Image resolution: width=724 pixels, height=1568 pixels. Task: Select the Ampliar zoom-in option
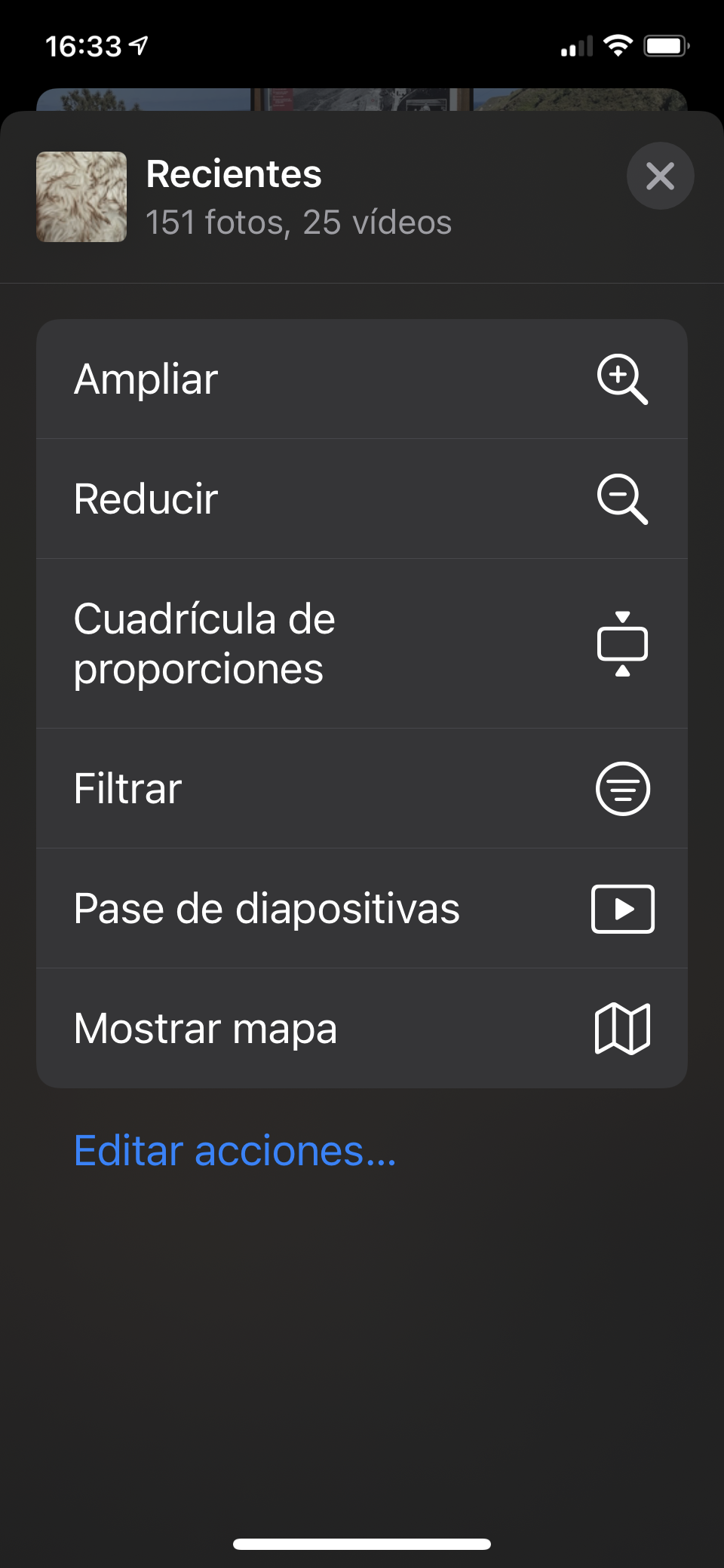pos(362,379)
